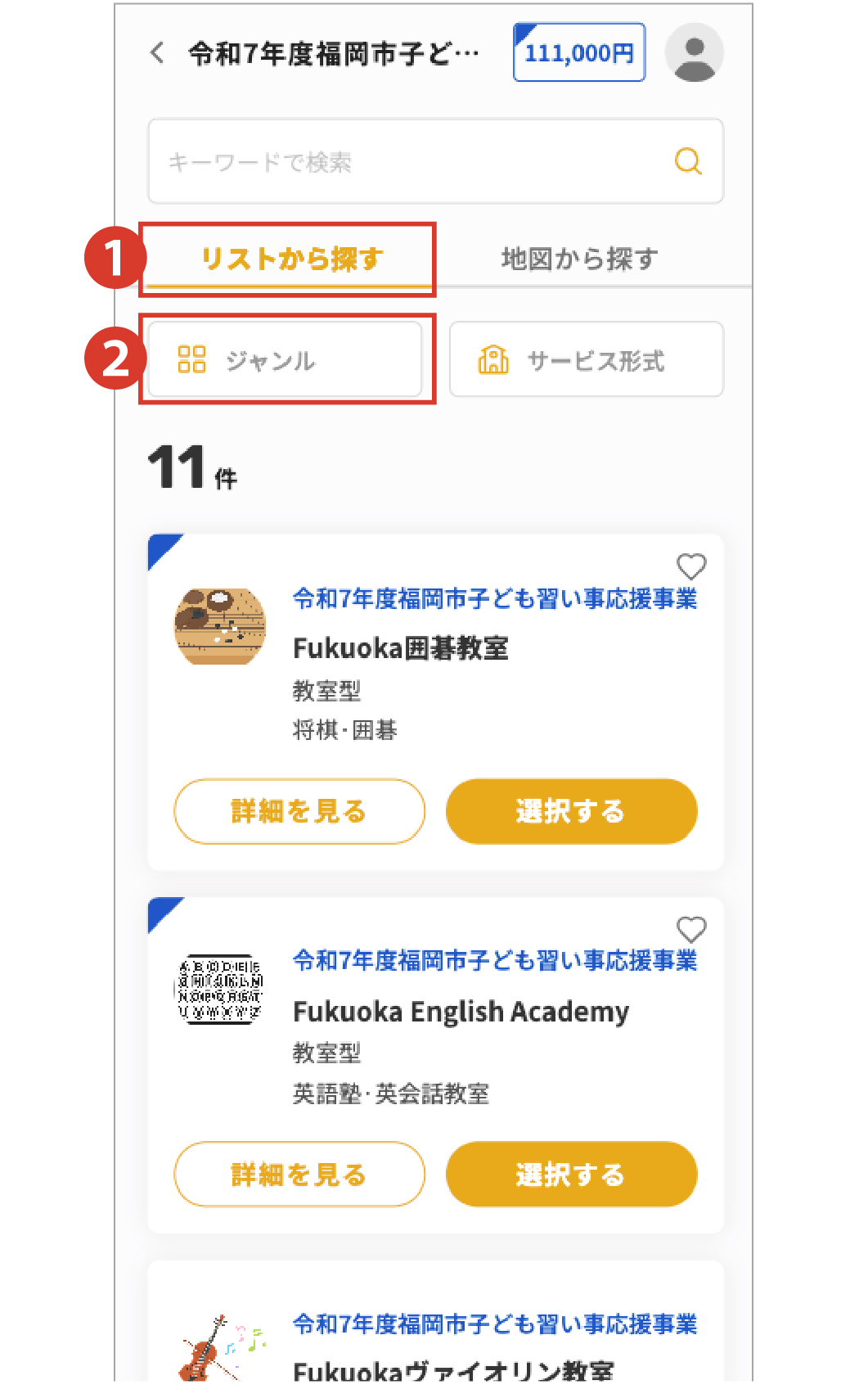Image resolution: width=868 pixels, height=1389 pixels.
Task: Open the 111,000円 balance badge
Action: [x=578, y=53]
